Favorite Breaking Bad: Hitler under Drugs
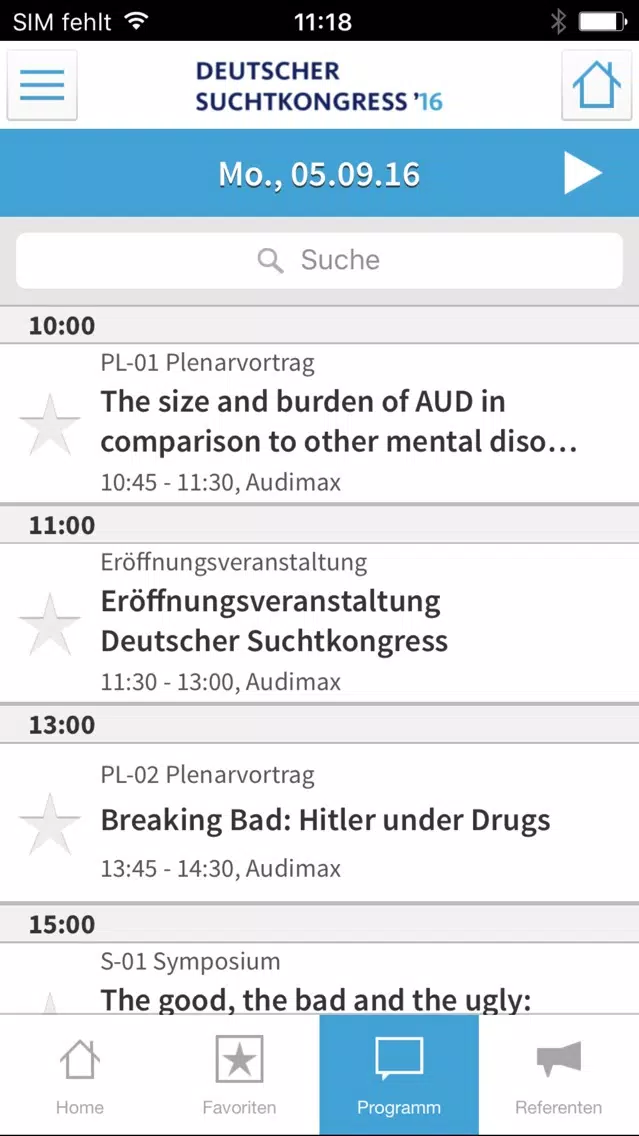Screen dimensions: 639x1136 [x=49, y=823]
